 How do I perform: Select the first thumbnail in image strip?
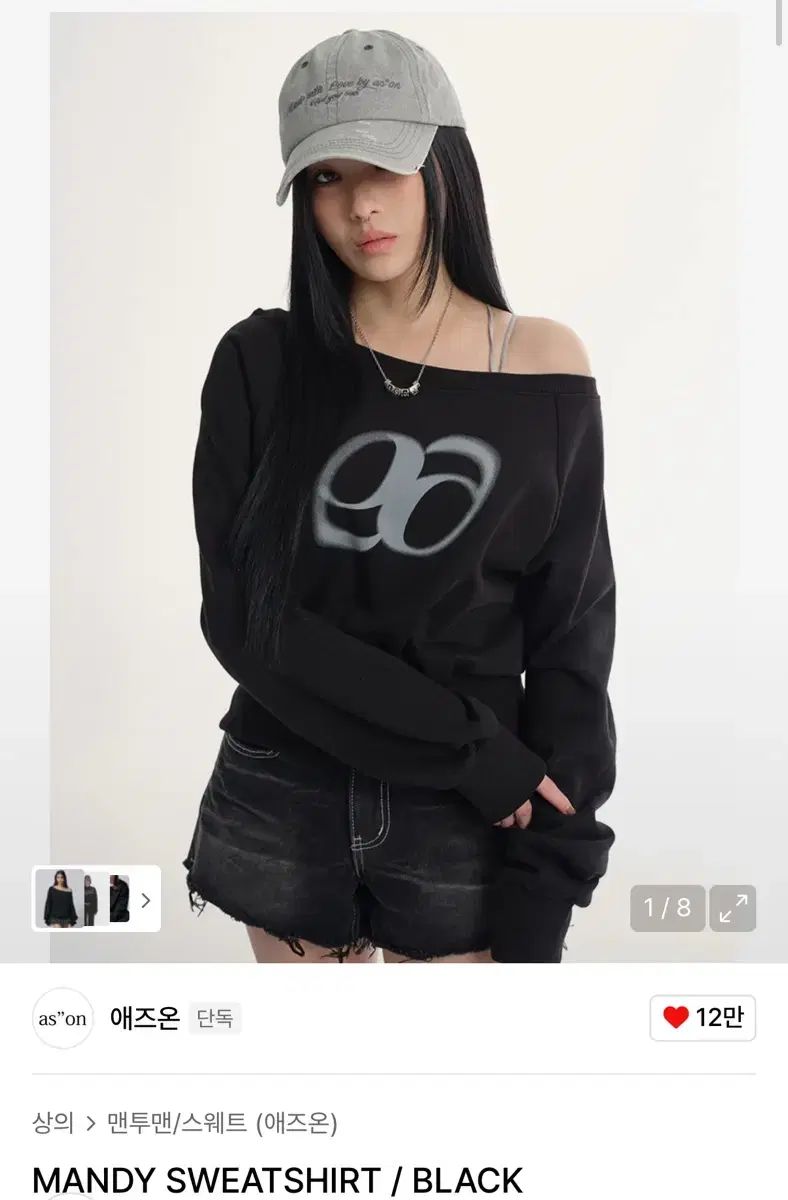coord(58,898)
